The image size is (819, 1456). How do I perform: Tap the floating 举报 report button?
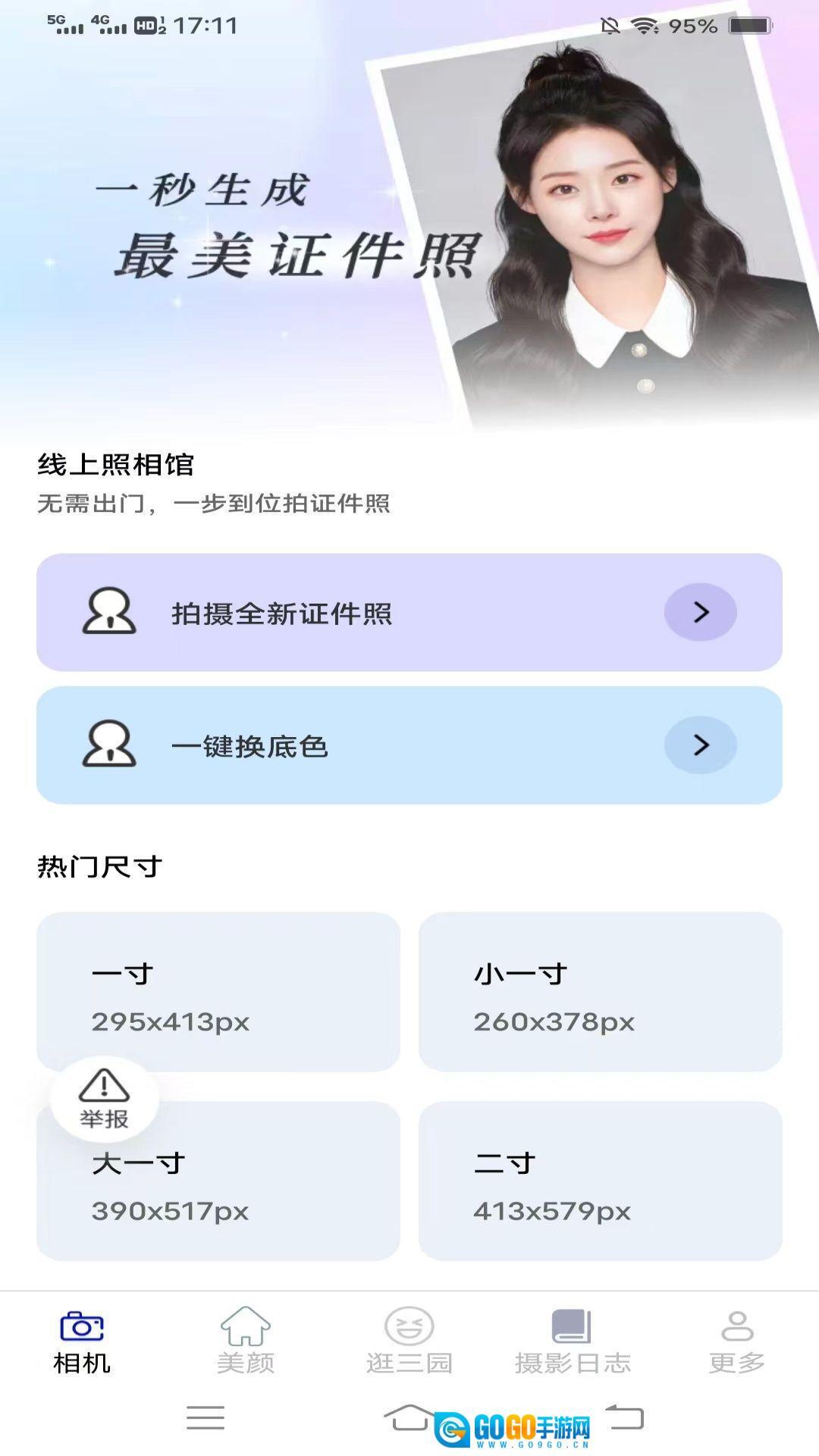coord(104,1098)
